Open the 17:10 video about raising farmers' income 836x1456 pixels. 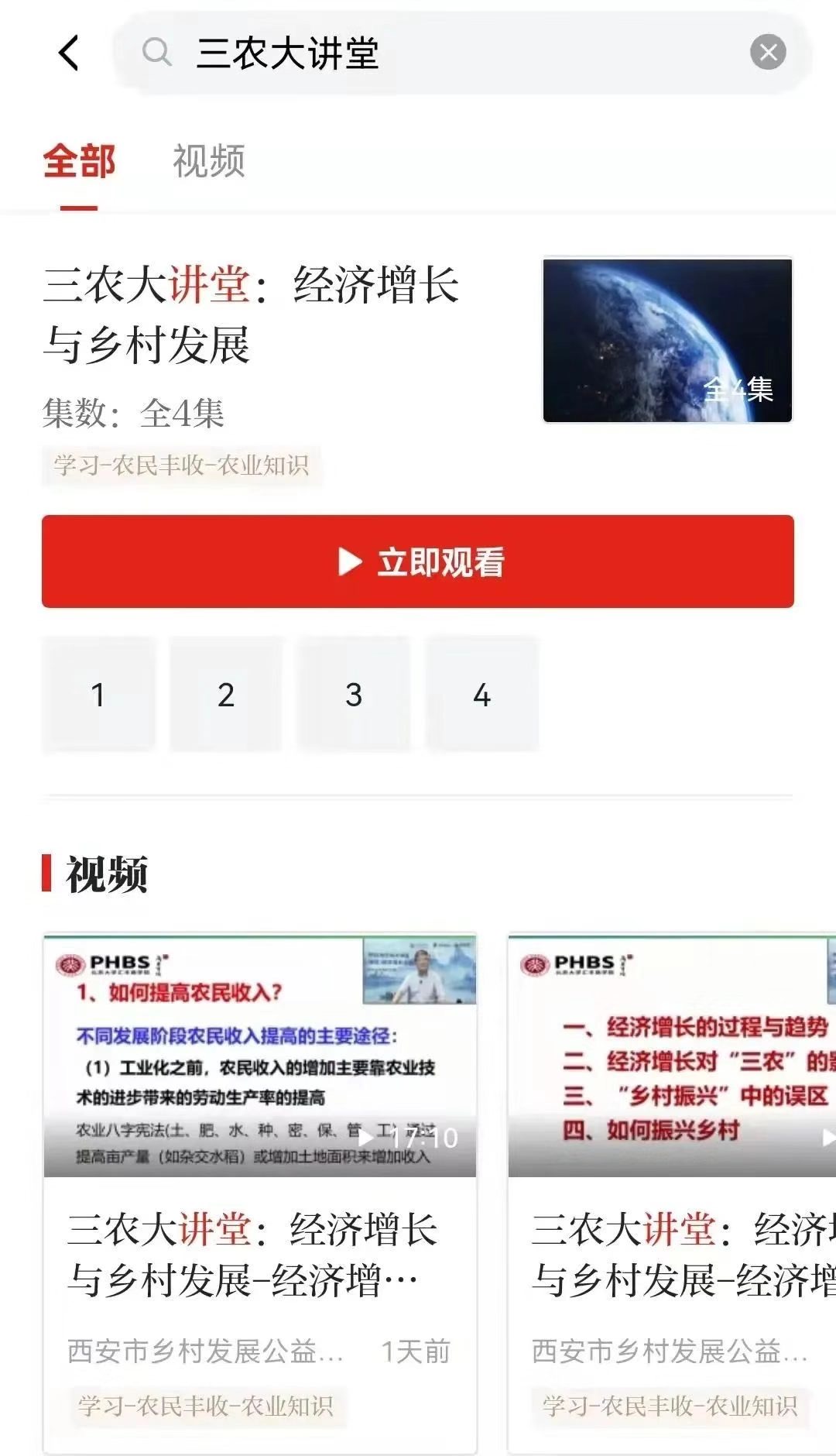pos(260,1057)
